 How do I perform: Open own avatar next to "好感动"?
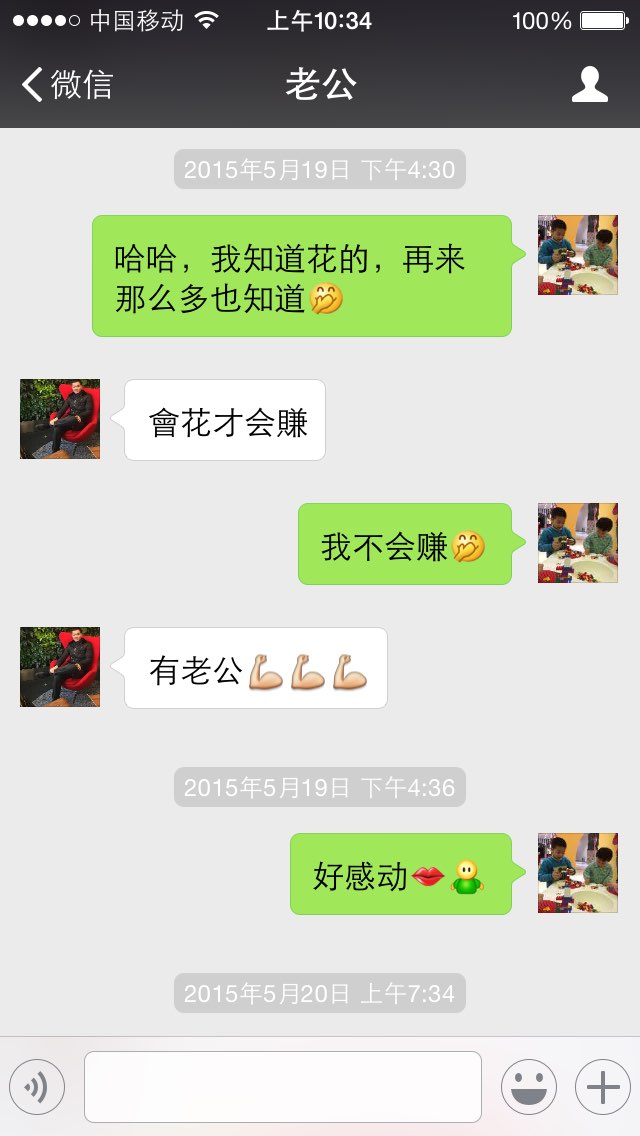(x=578, y=873)
